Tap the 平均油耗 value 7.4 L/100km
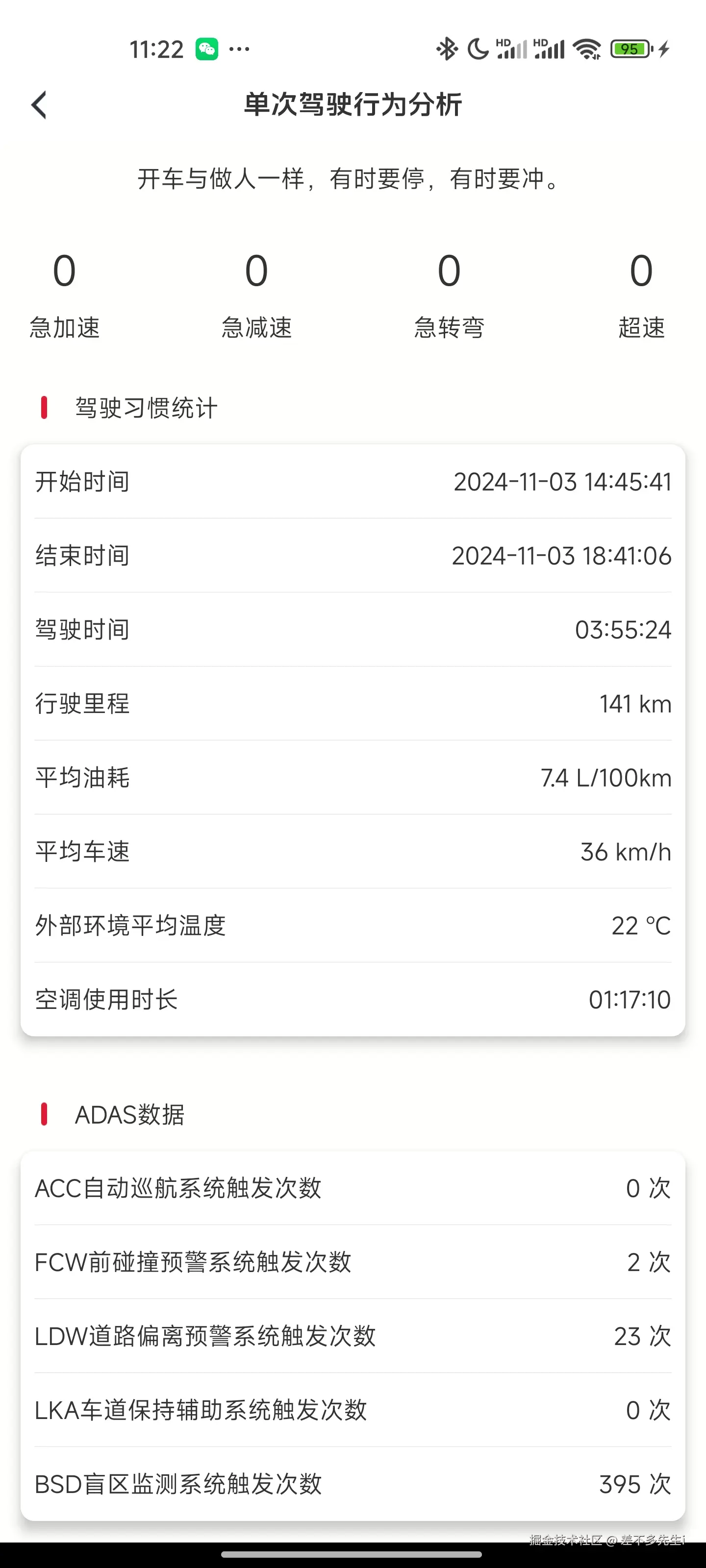 click(x=605, y=777)
